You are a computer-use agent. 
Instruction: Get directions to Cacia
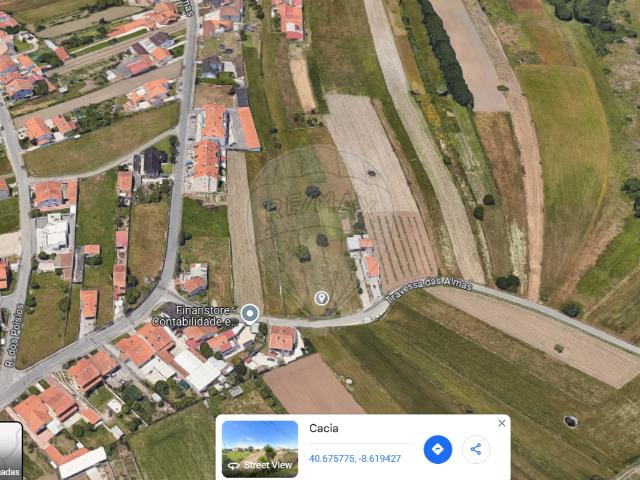[x=438, y=449]
